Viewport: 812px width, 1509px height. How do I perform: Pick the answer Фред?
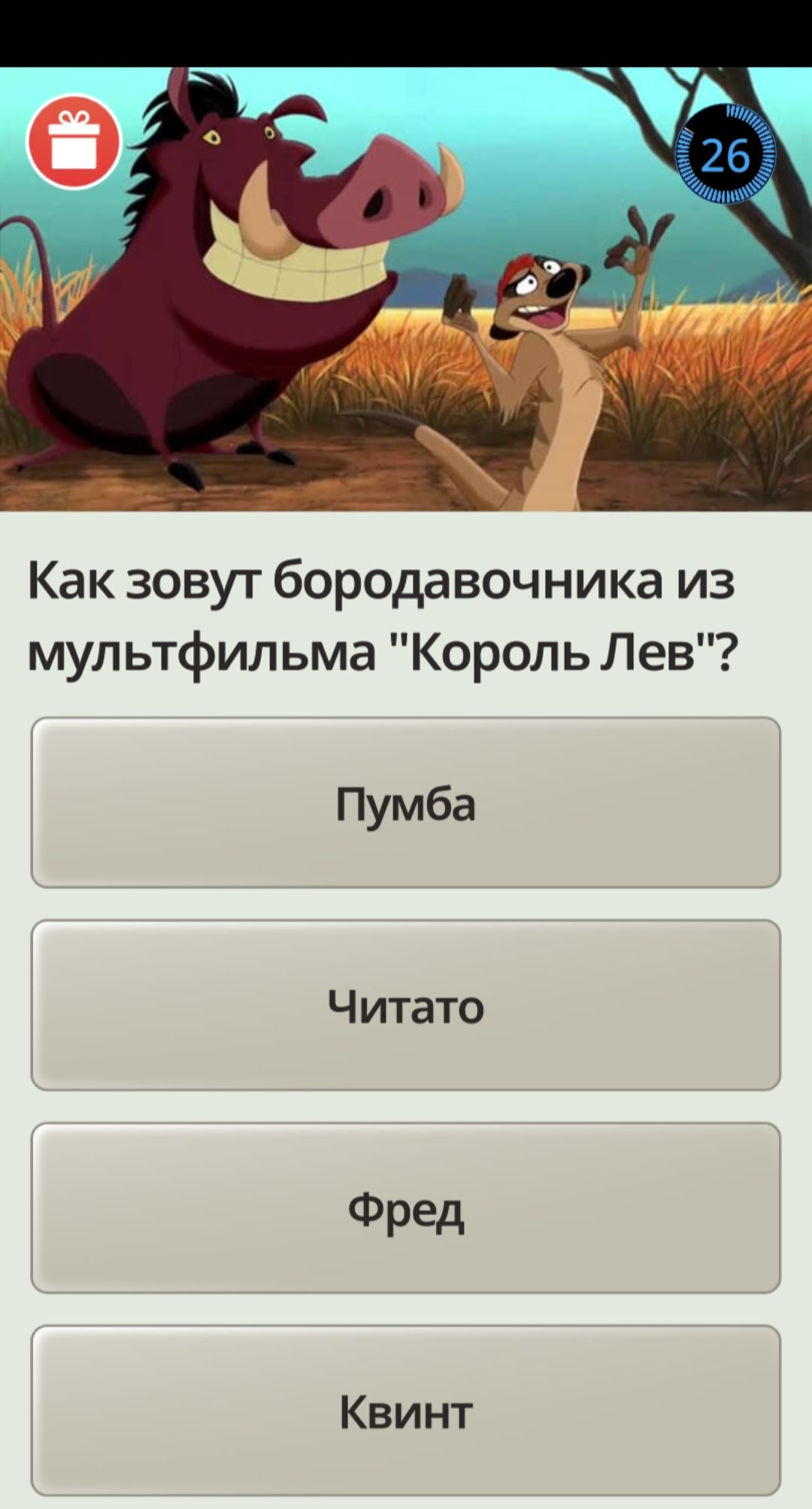[405, 1208]
